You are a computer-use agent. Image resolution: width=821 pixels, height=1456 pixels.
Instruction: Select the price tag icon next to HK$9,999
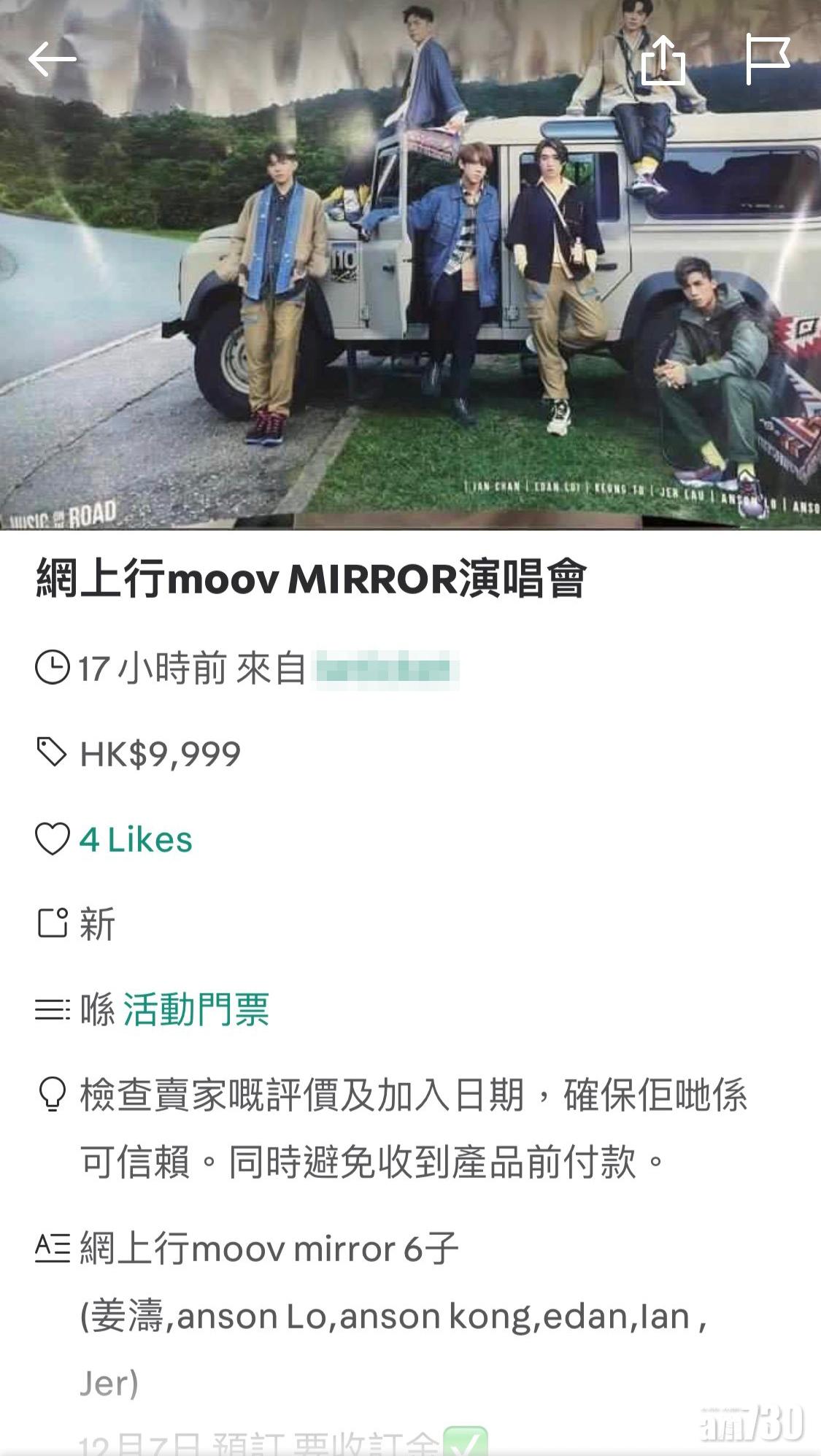[53, 752]
